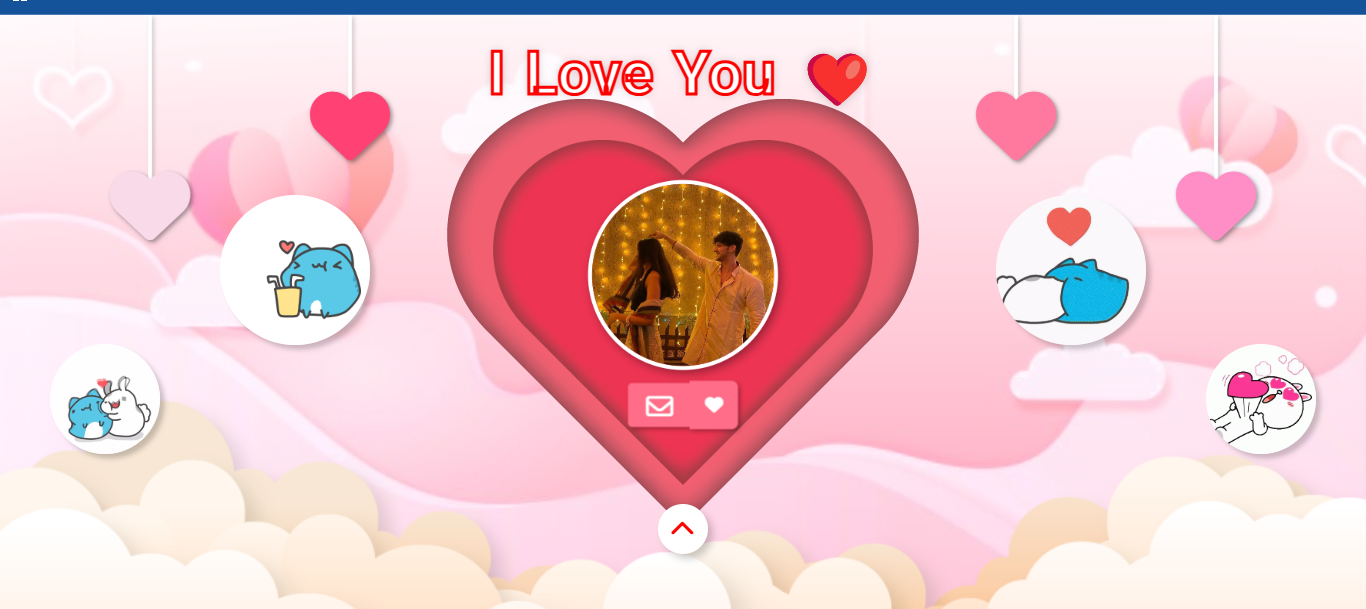
Task: Tap the white heart button
Action: pos(714,405)
